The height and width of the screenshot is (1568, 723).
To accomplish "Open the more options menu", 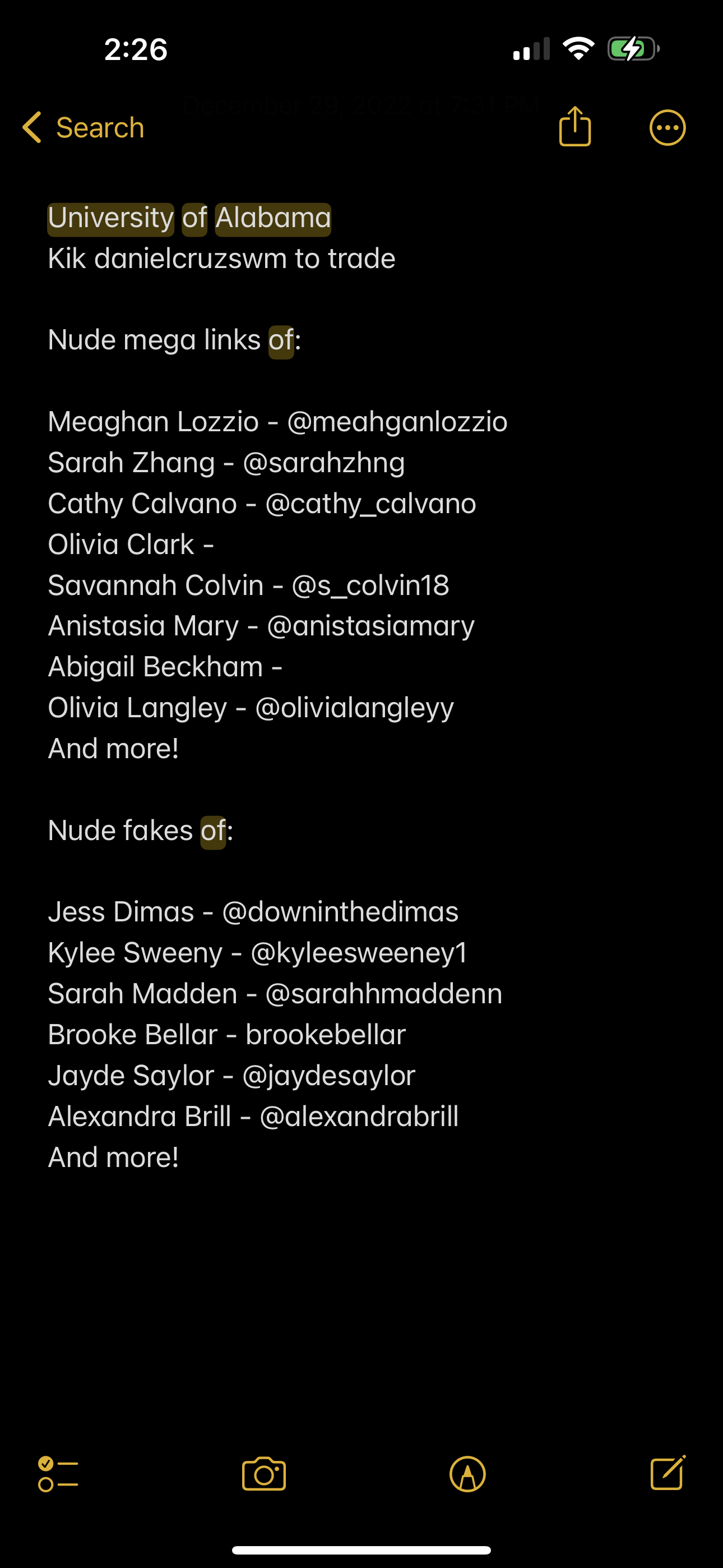I will coord(667,128).
